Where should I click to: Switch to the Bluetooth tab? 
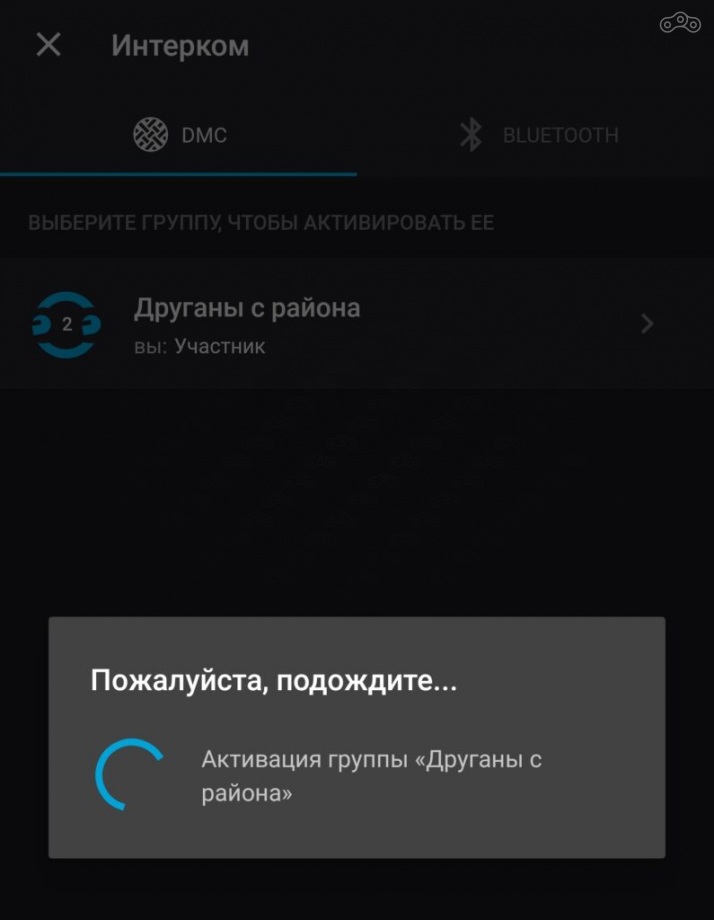(538, 135)
